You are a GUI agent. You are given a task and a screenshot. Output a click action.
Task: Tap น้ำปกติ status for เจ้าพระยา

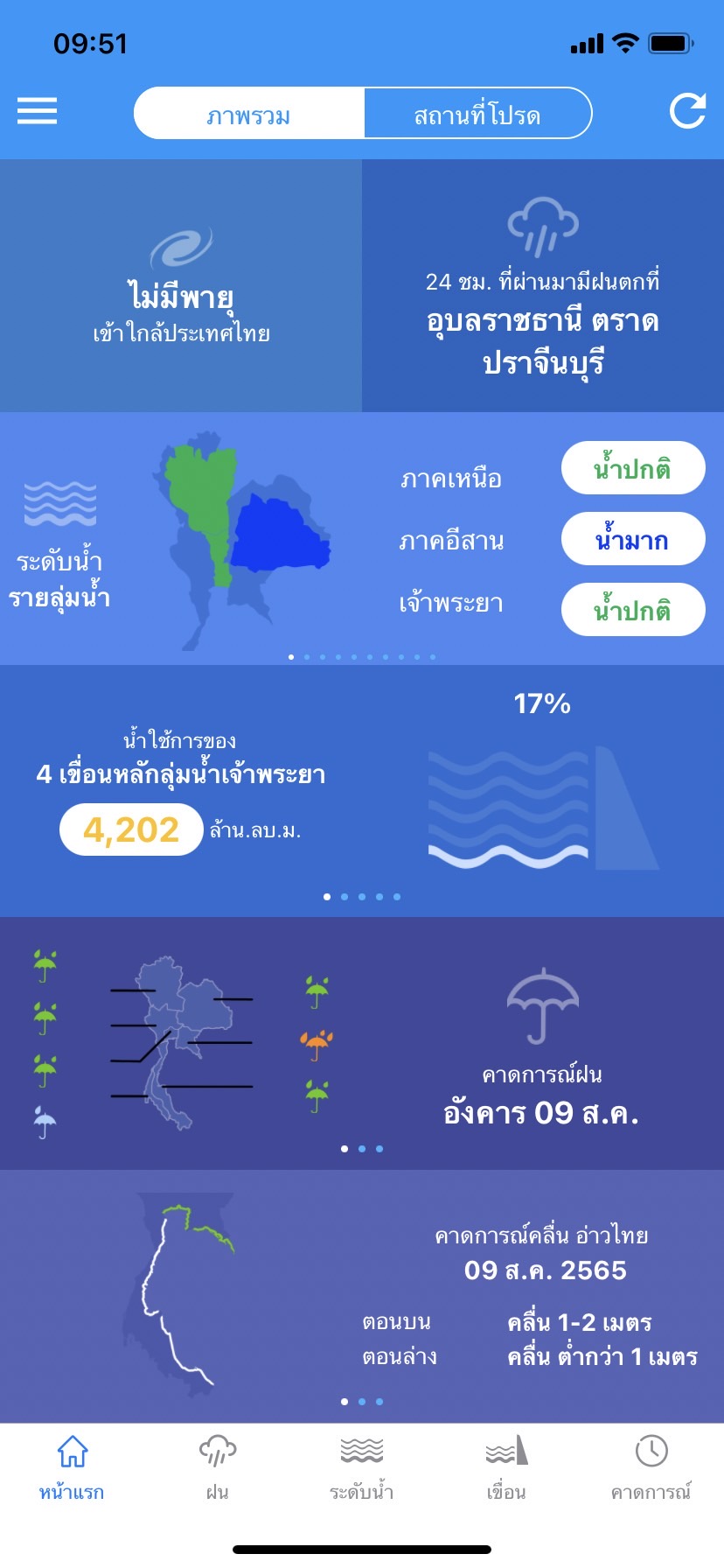pos(632,610)
